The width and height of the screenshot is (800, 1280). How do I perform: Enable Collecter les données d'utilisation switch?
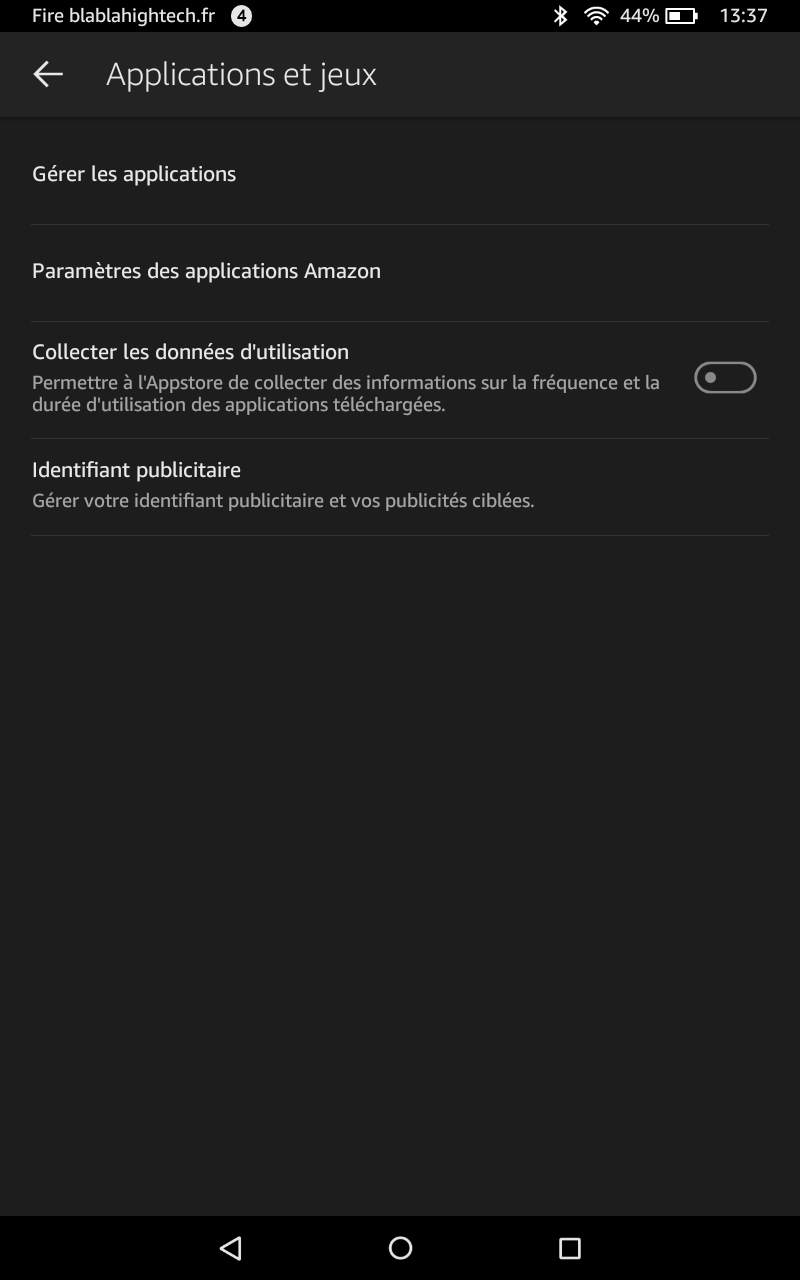[725, 378]
